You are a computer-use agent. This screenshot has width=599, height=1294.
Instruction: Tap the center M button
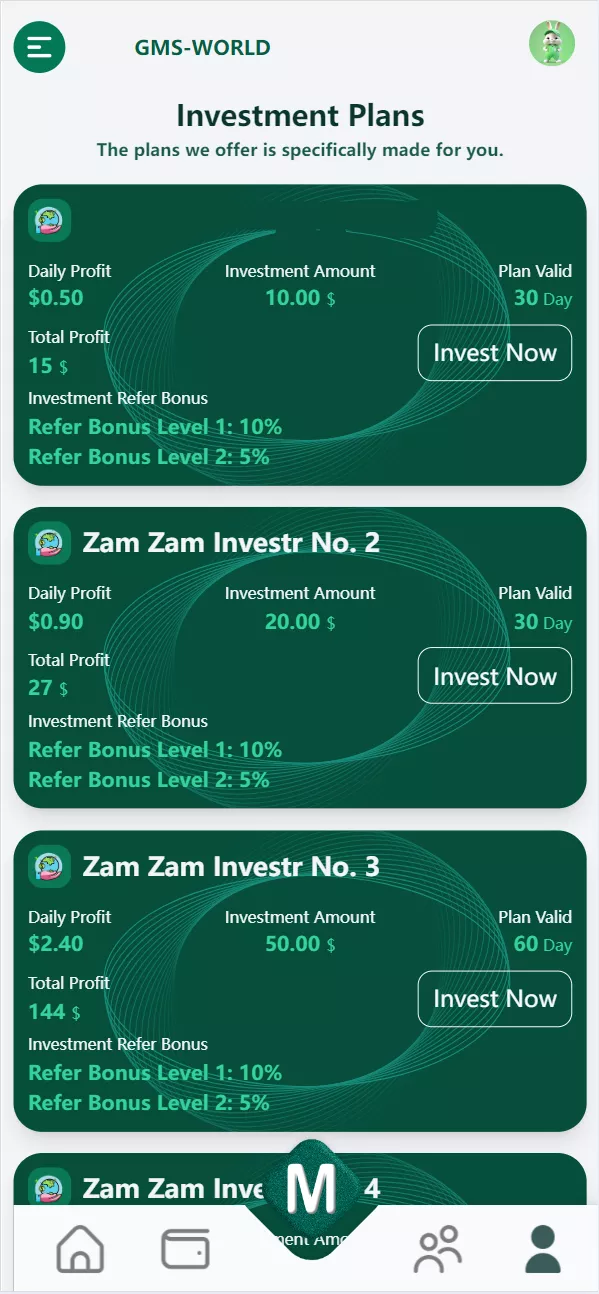pos(311,1190)
